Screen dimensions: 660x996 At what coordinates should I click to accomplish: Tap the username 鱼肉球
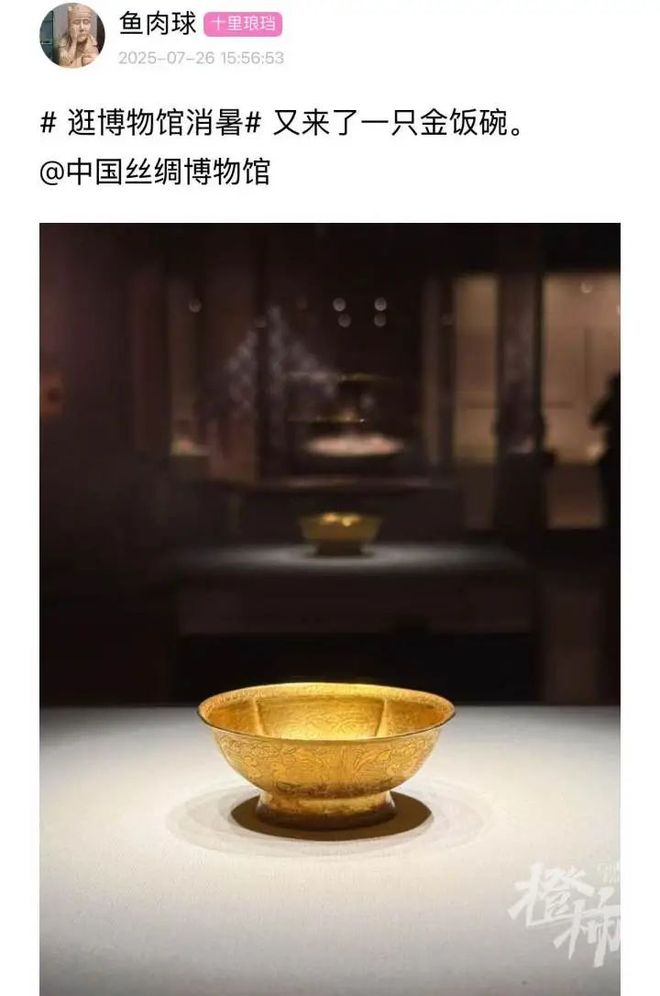(157, 23)
